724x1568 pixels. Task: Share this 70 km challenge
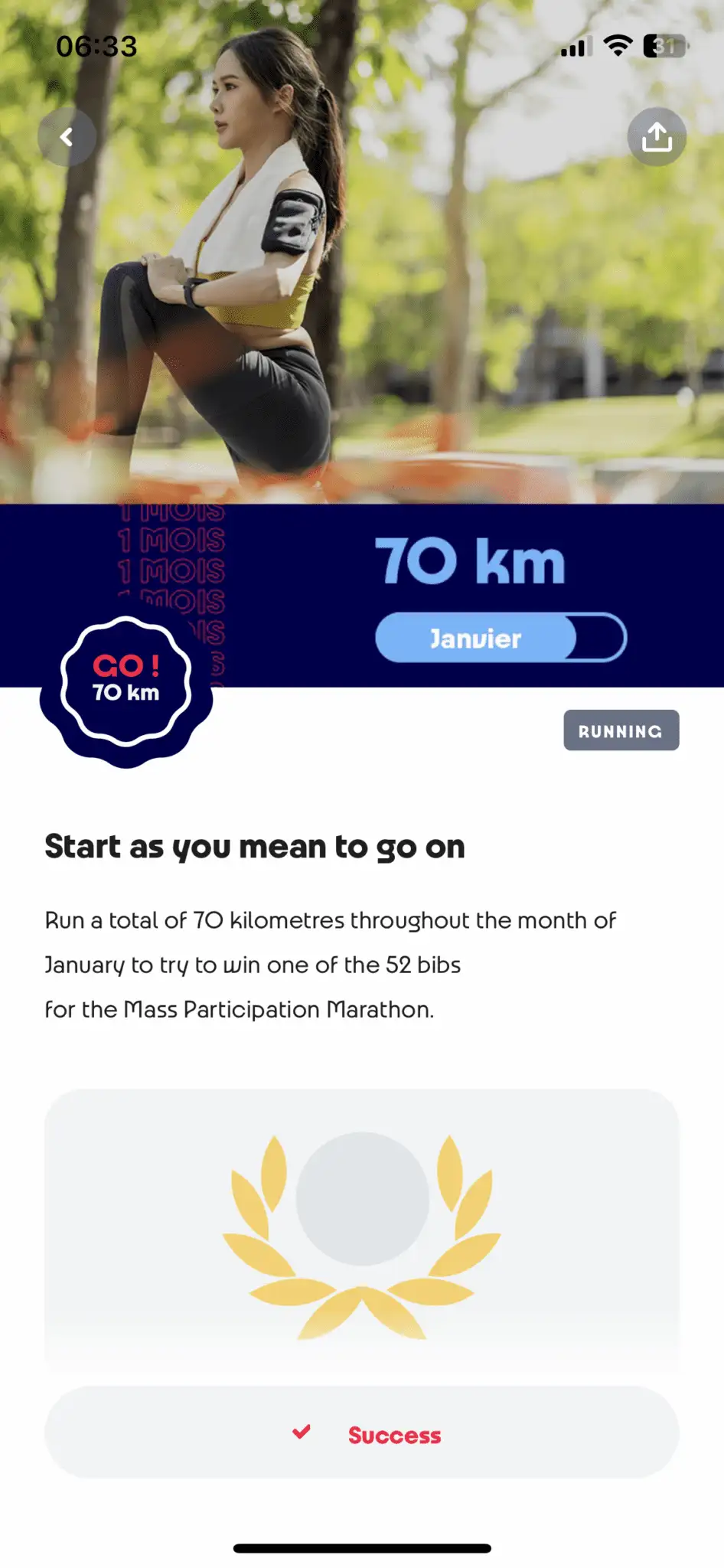tap(657, 137)
